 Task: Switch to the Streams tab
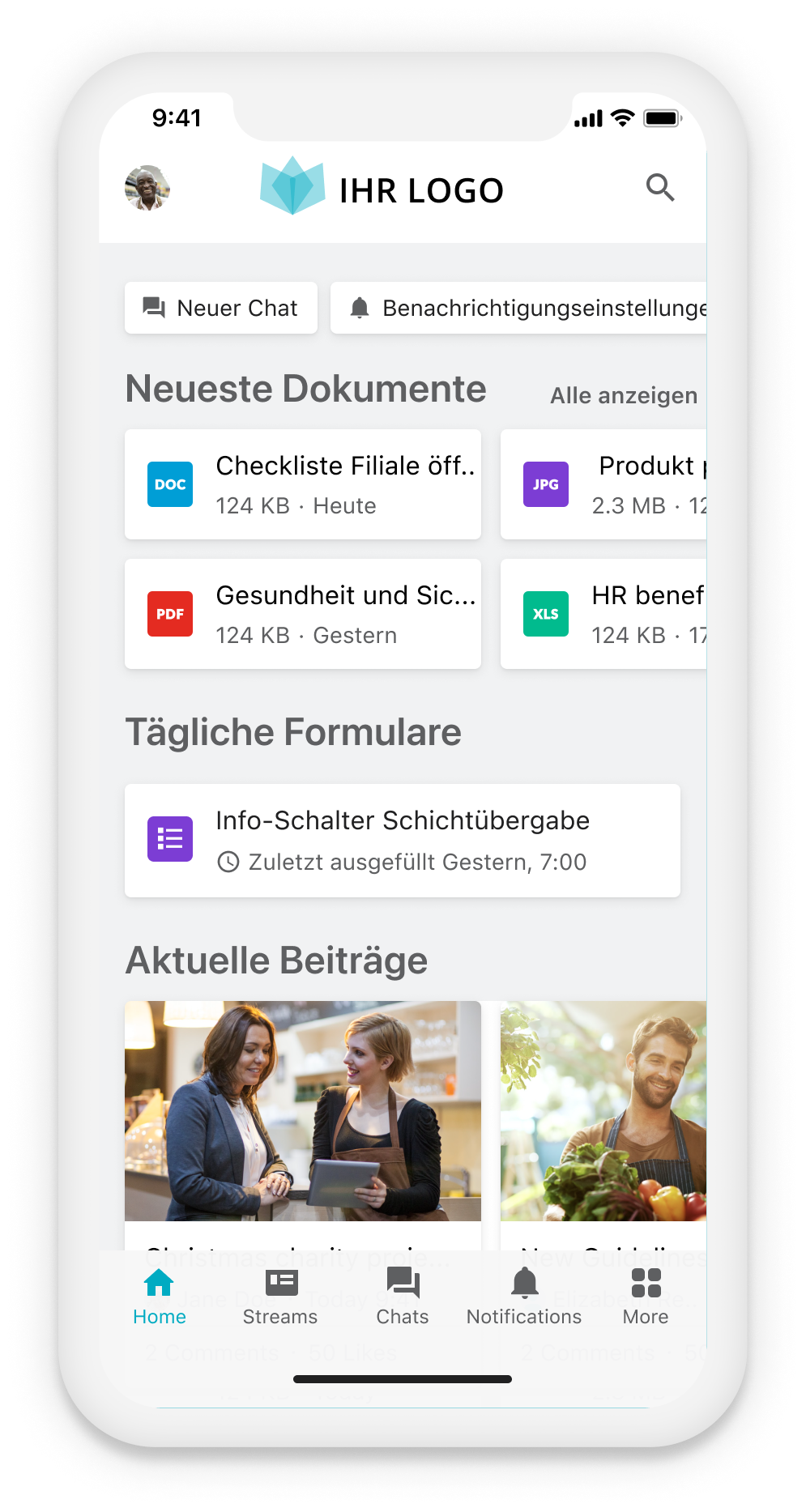280,1297
